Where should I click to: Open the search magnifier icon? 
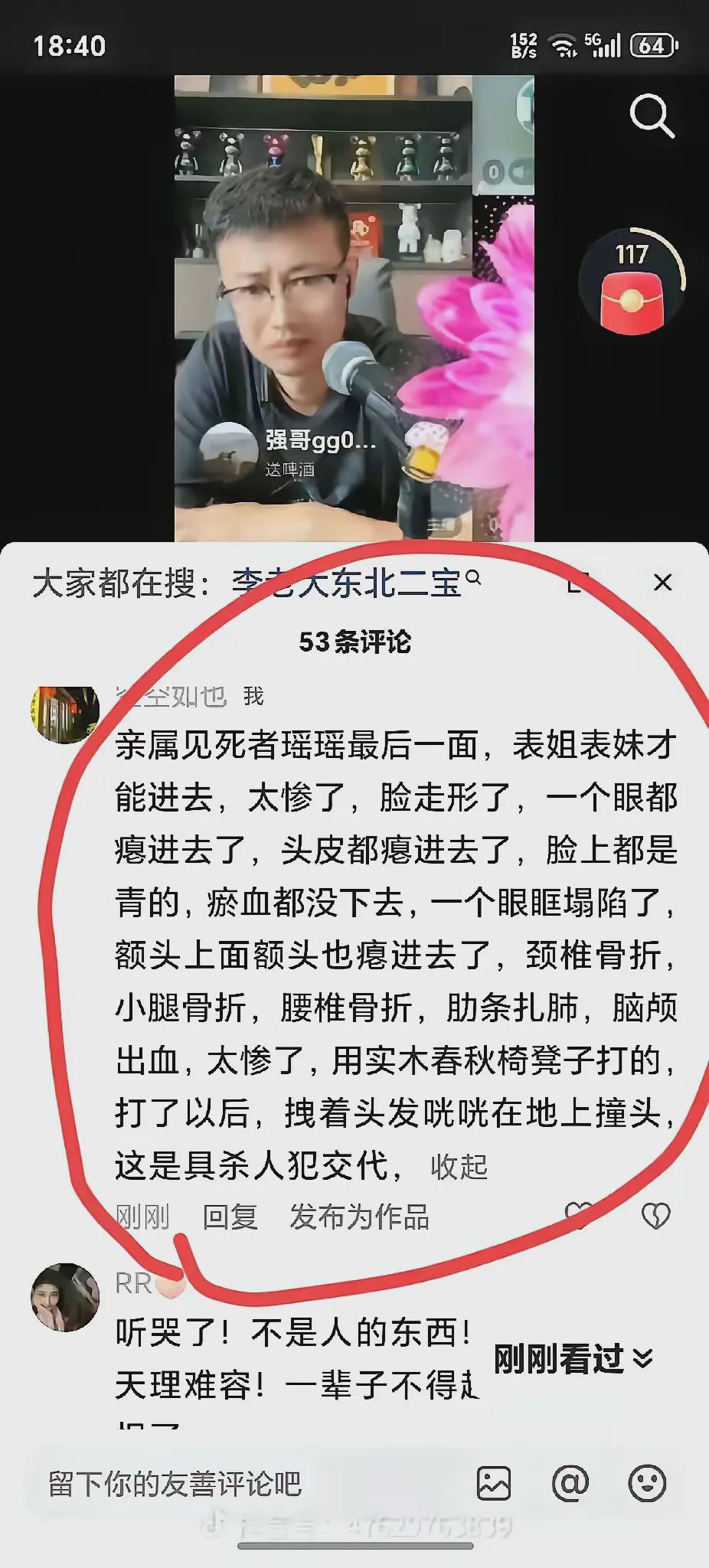pos(652,116)
